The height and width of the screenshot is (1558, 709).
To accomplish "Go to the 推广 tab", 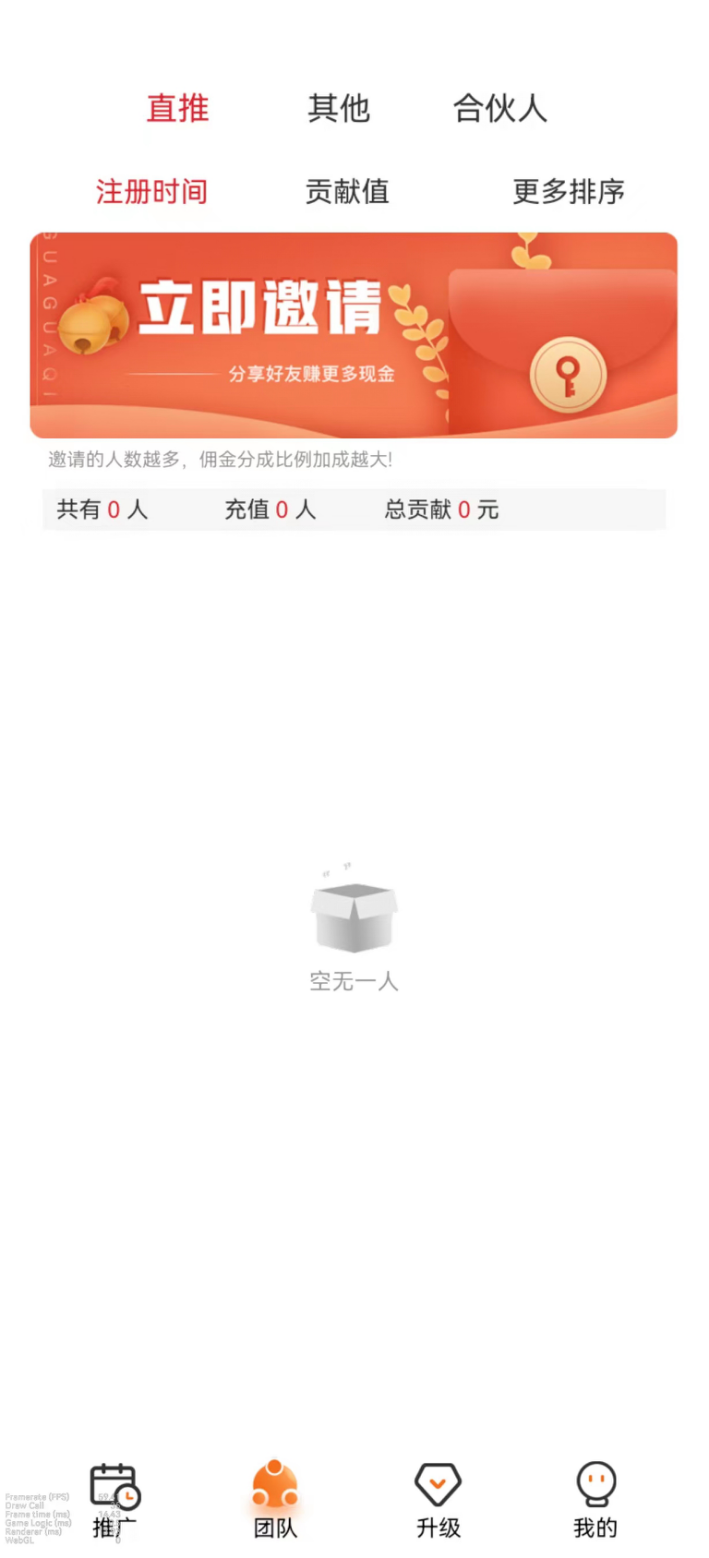I will tap(114, 1498).
